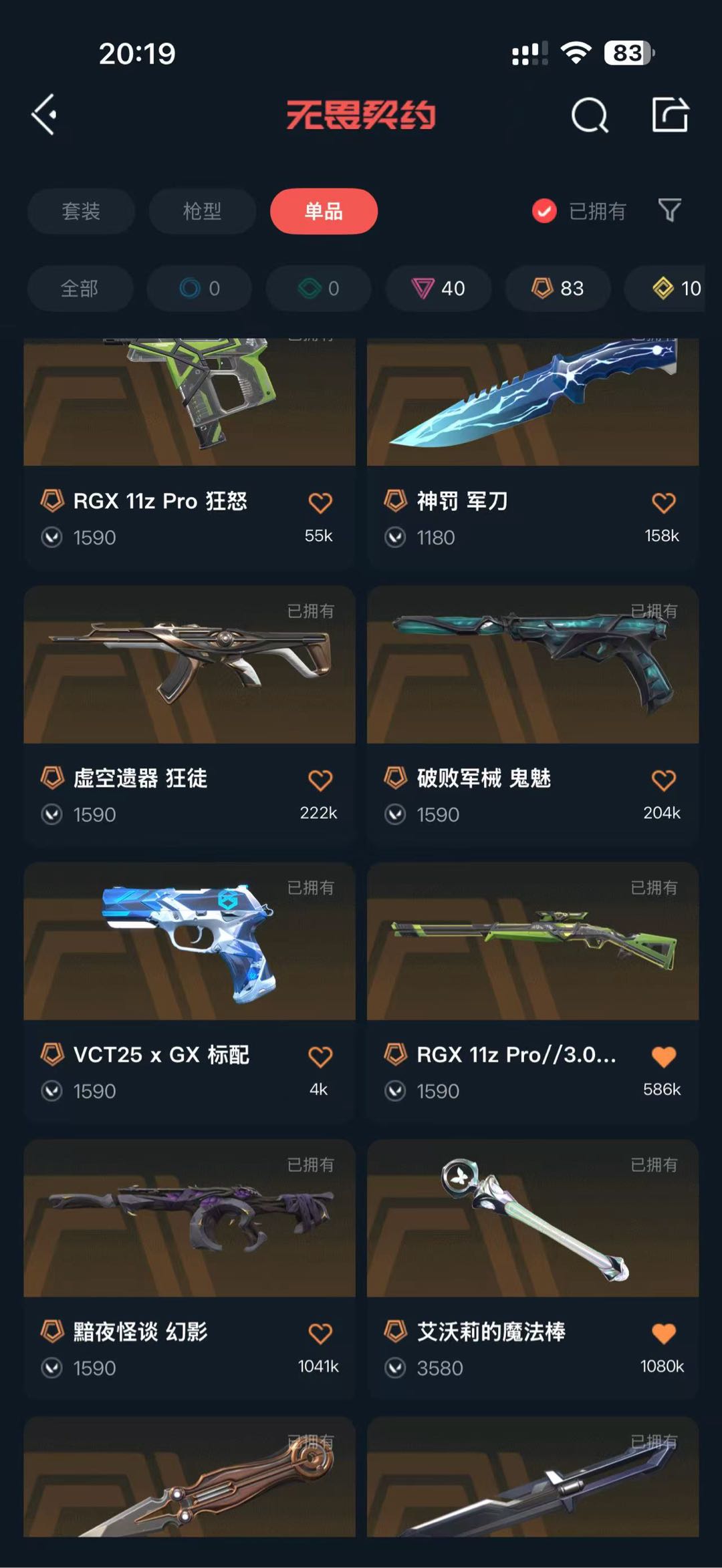Like the 神罚 军刀 skin
Viewport: 722px width, 1568px height.
coord(663,502)
